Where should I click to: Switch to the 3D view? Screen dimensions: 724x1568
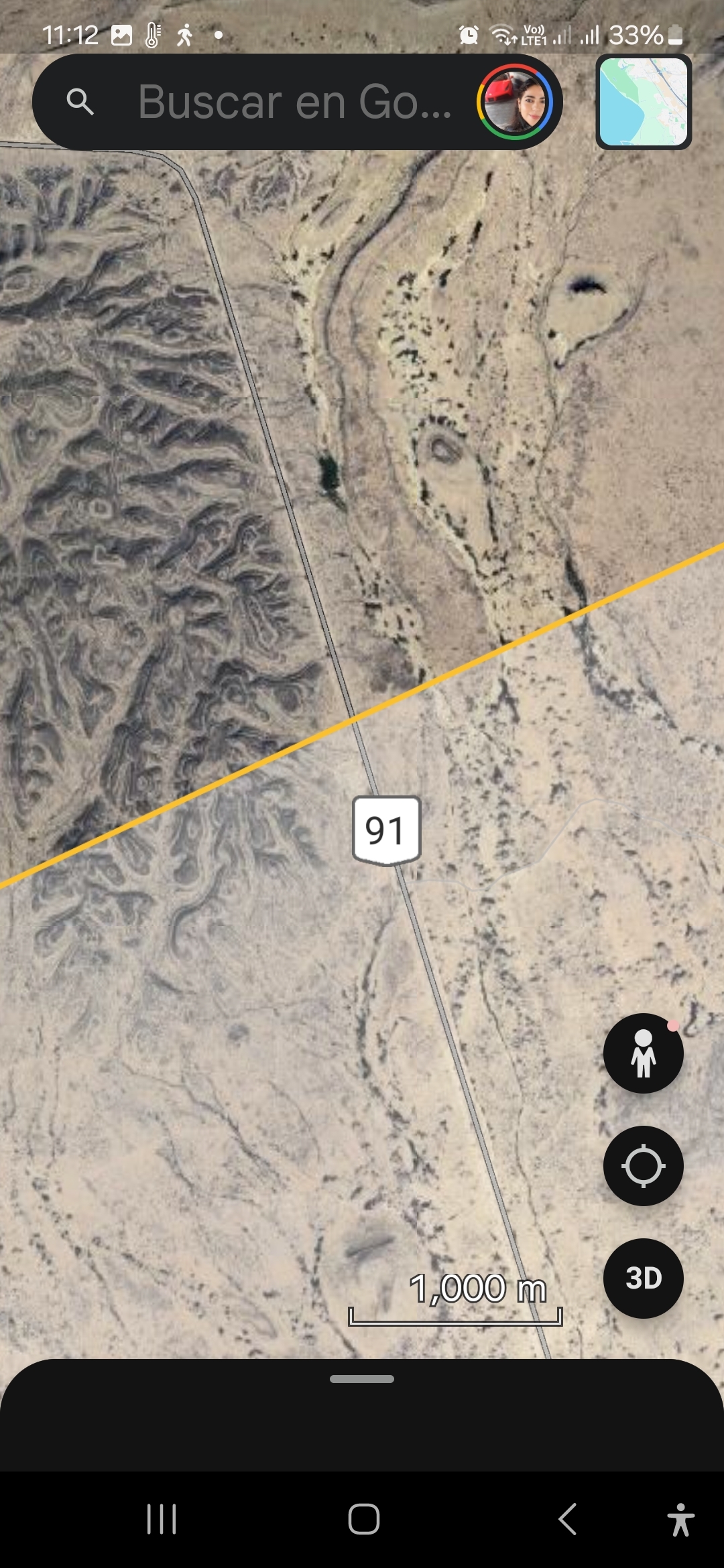pos(644,1279)
